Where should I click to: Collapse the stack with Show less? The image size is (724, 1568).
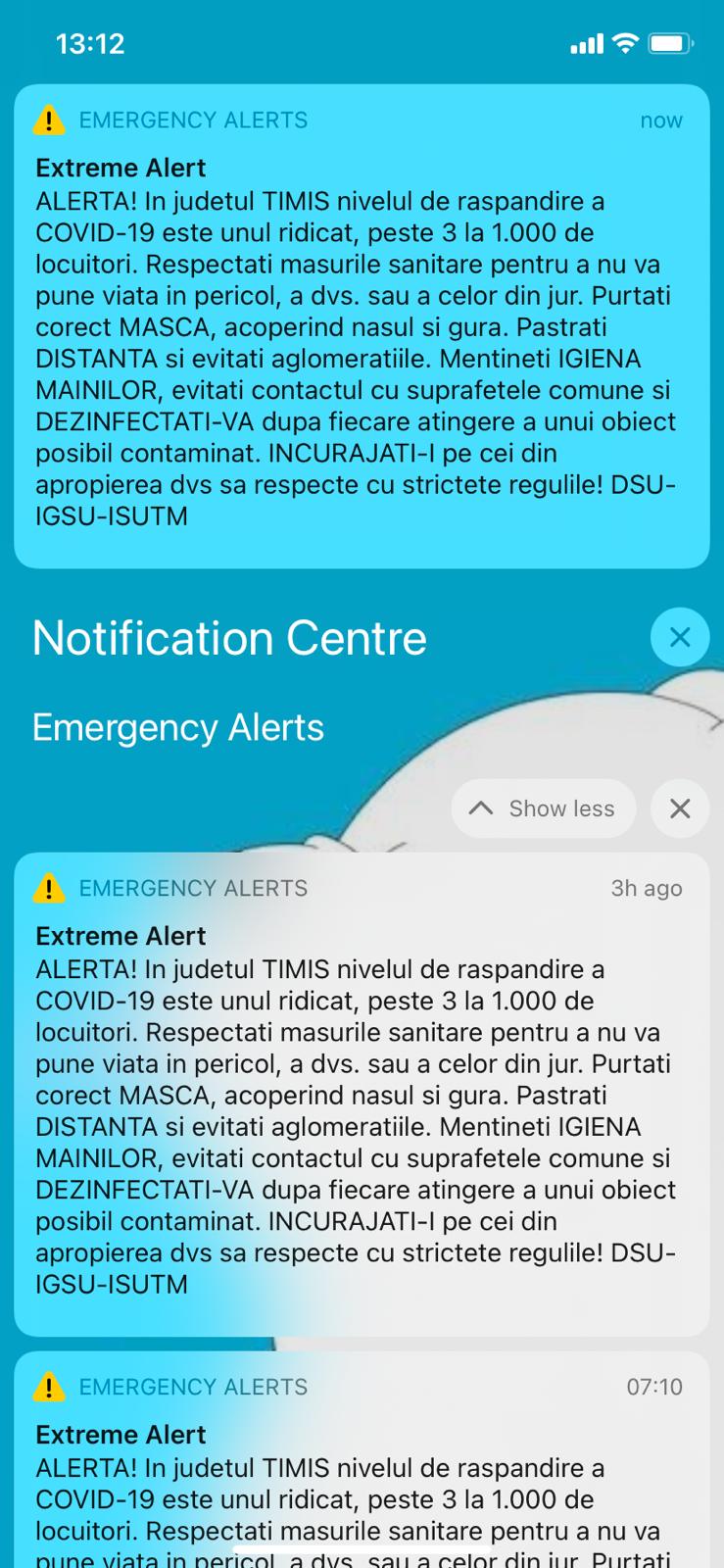(543, 808)
